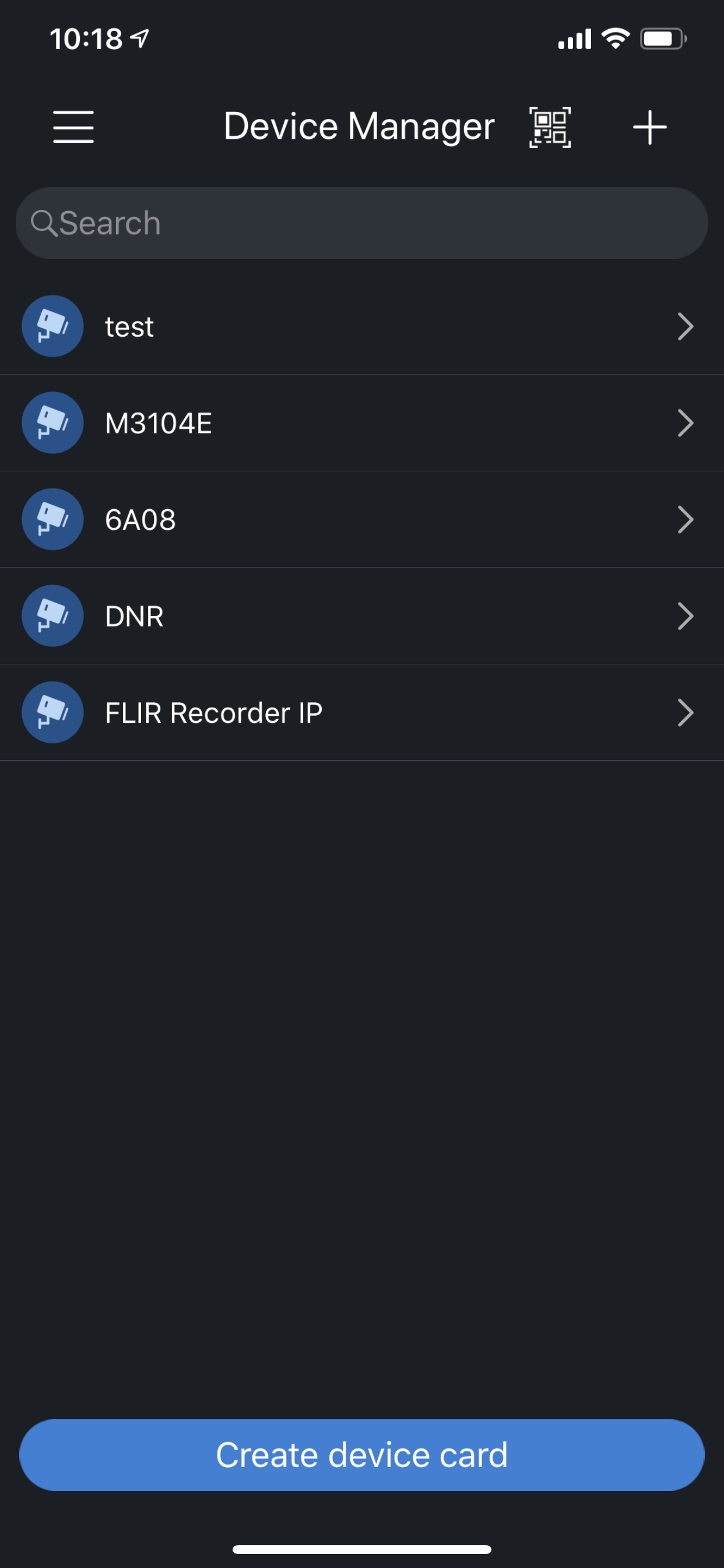724x1568 pixels.
Task: Select the M3104E device
Action: click(361, 423)
